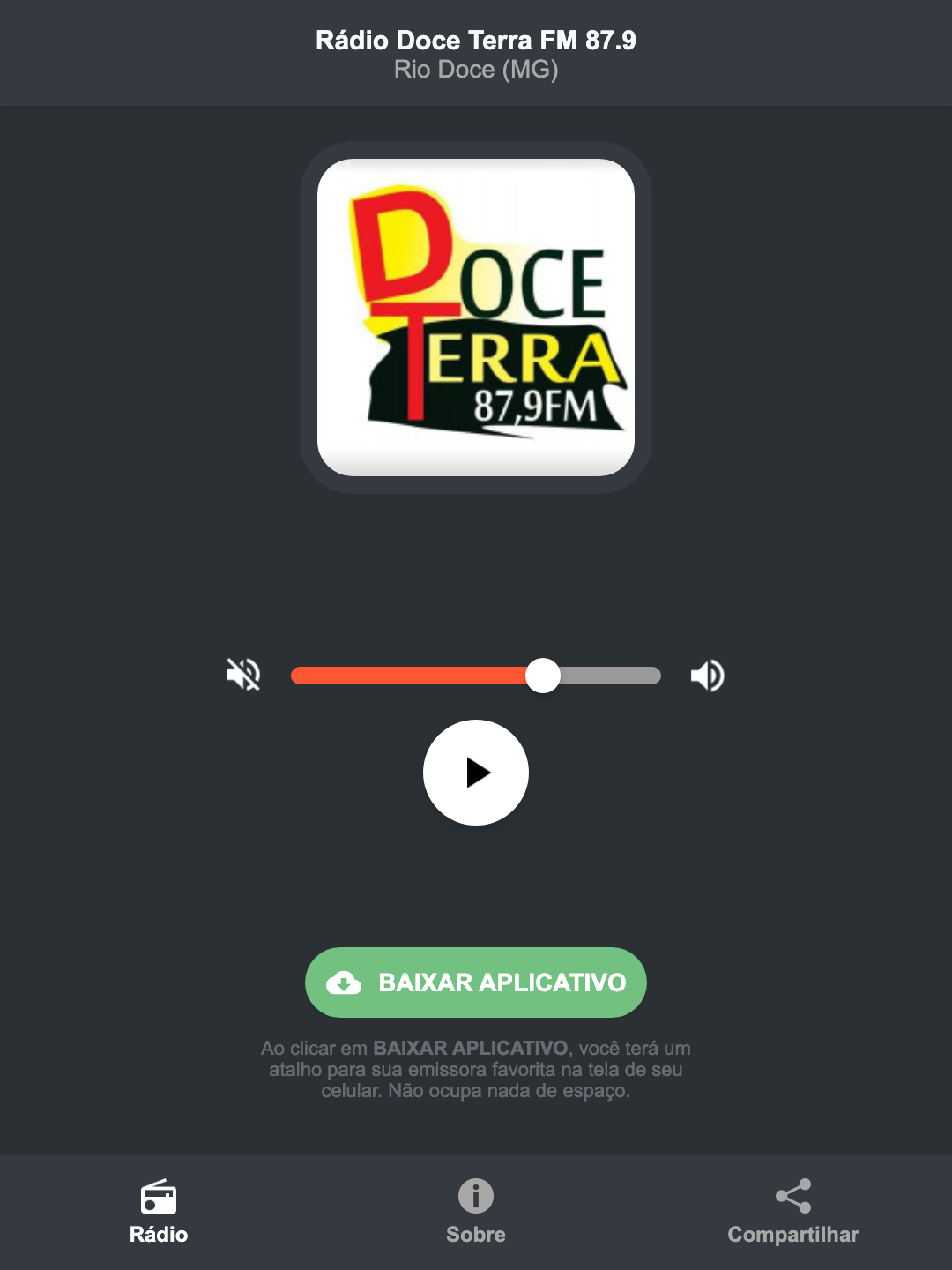Switch to the Compartilhar tab
The height and width of the screenshot is (1270, 952).
coord(792,1213)
